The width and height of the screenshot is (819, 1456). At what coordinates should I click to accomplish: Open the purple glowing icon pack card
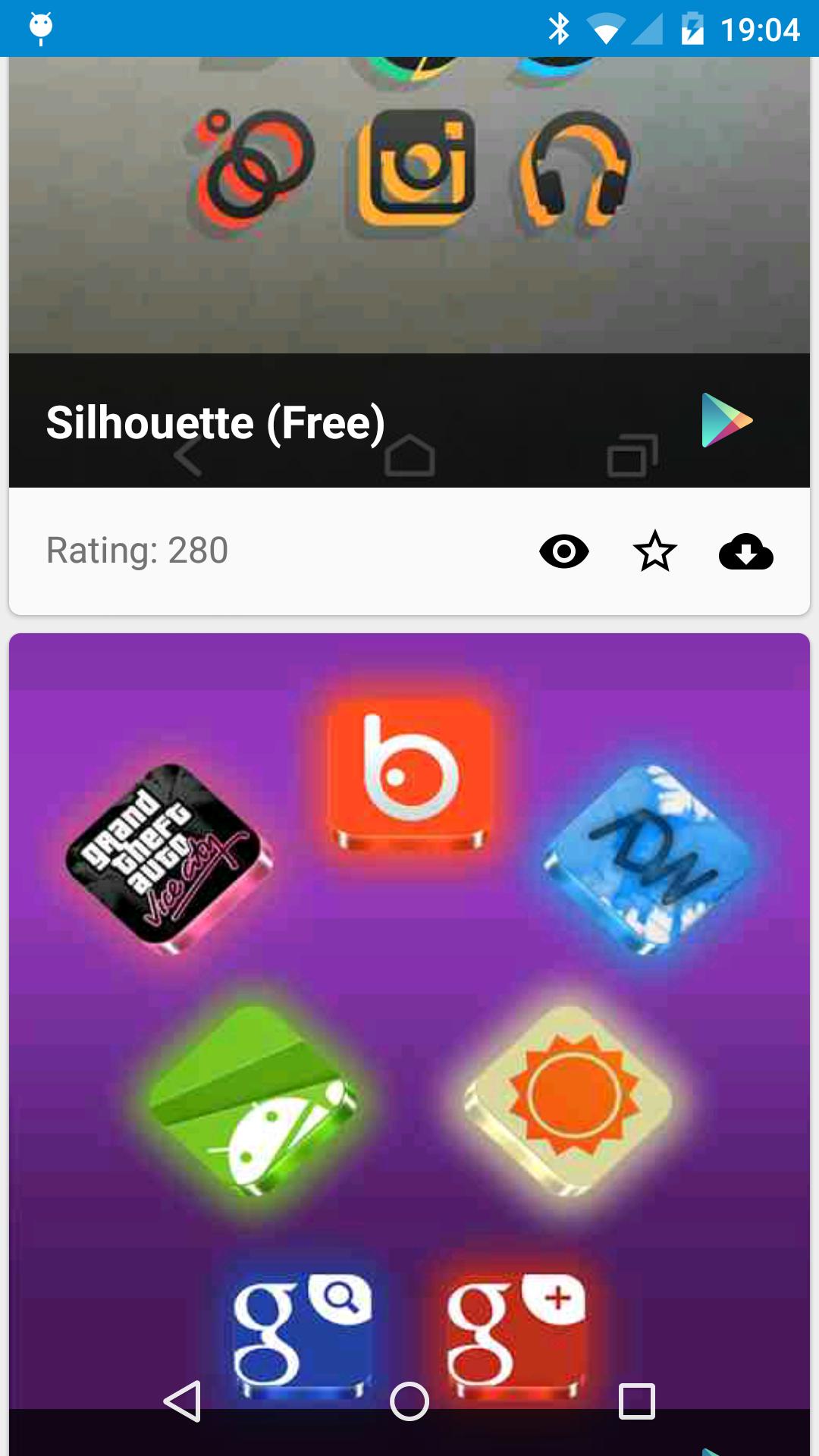point(409,986)
